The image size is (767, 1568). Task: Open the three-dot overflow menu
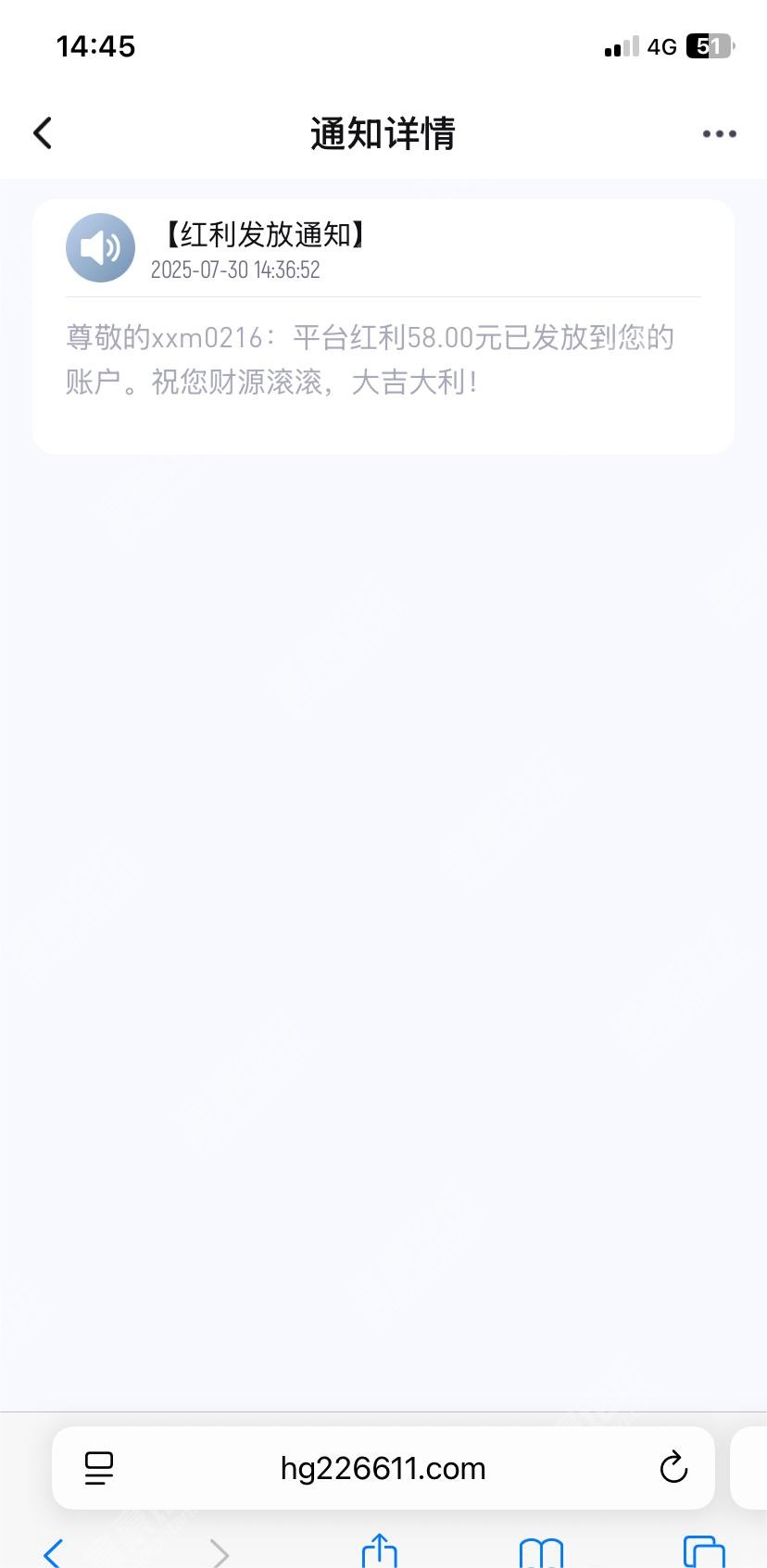coord(719,134)
